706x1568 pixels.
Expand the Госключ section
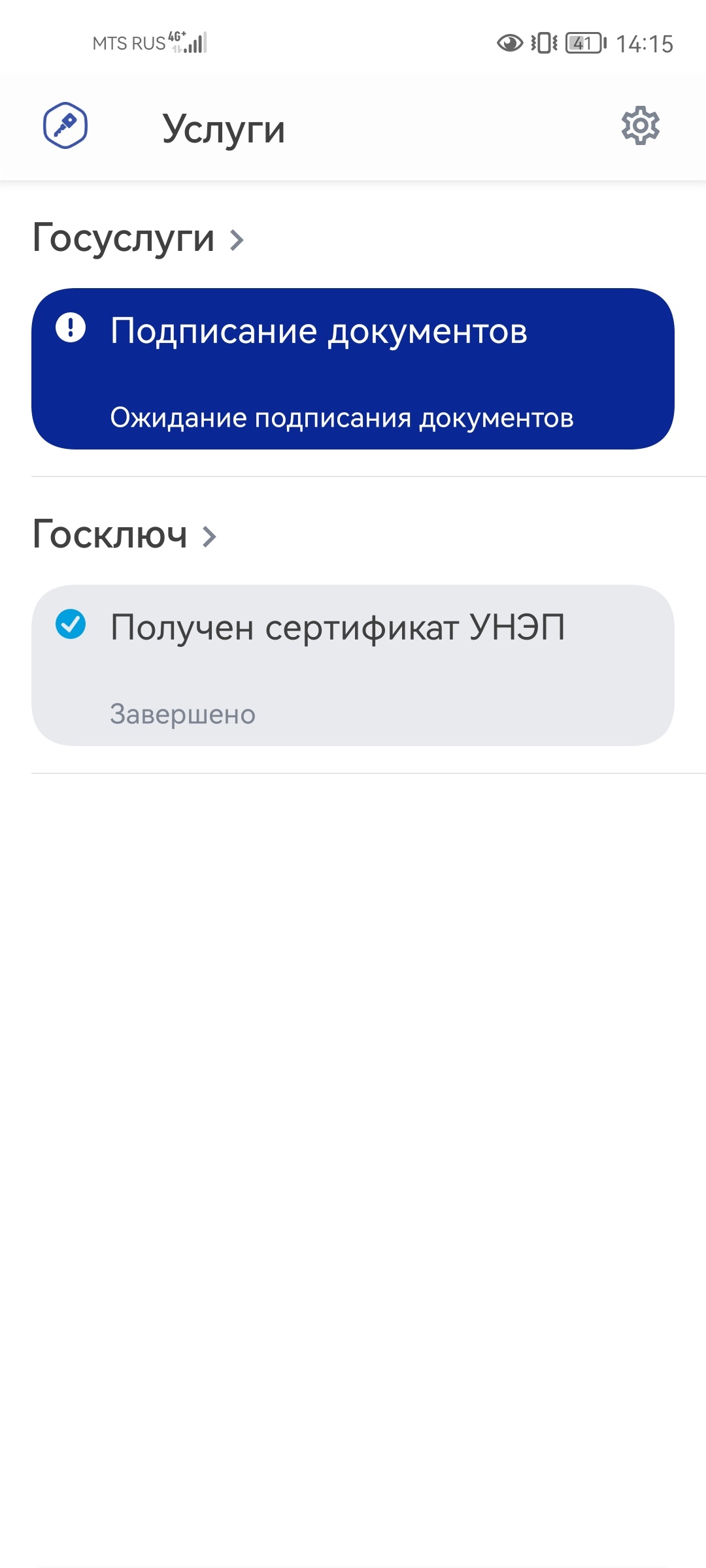click(x=124, y=535)
